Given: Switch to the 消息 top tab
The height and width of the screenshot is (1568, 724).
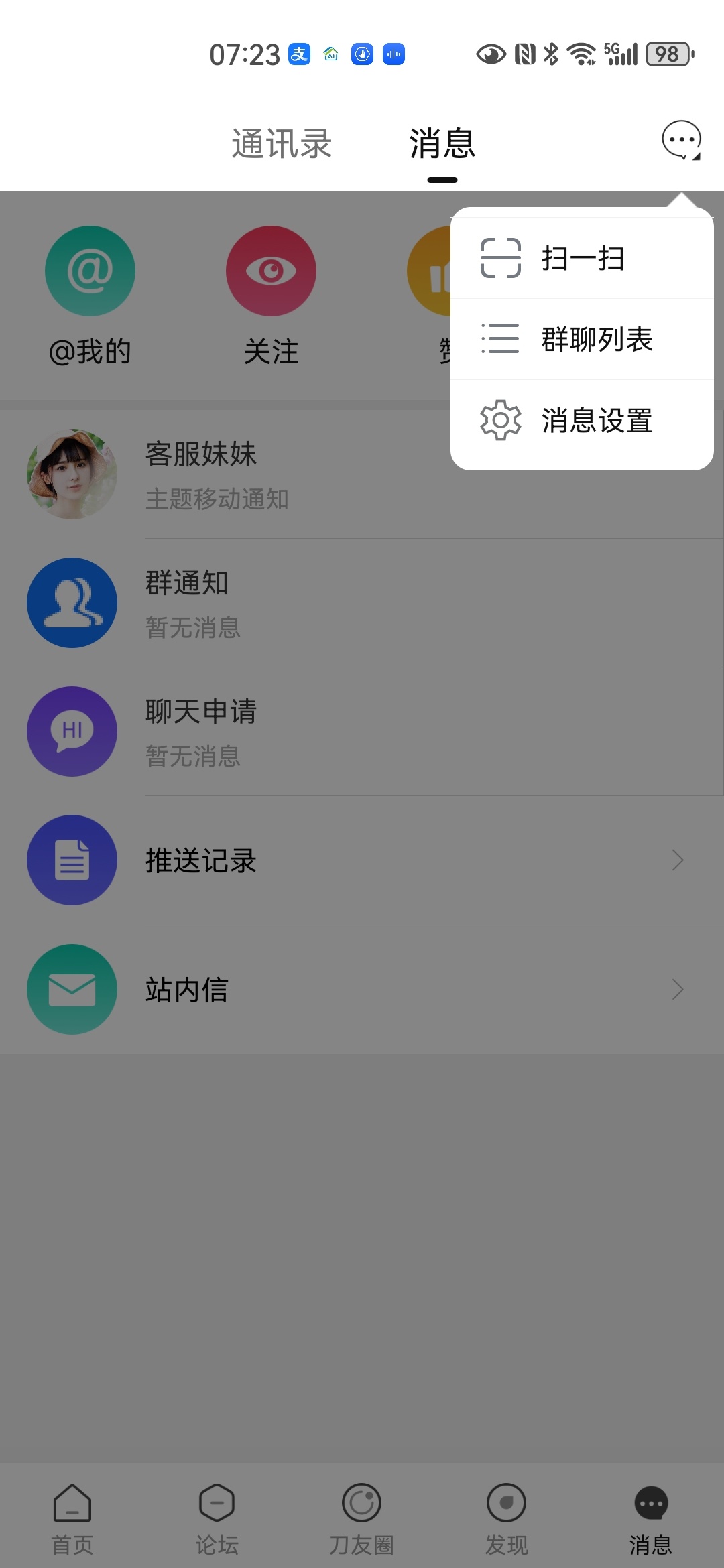Looking at the screenshot, I should (x=442, y=144).
